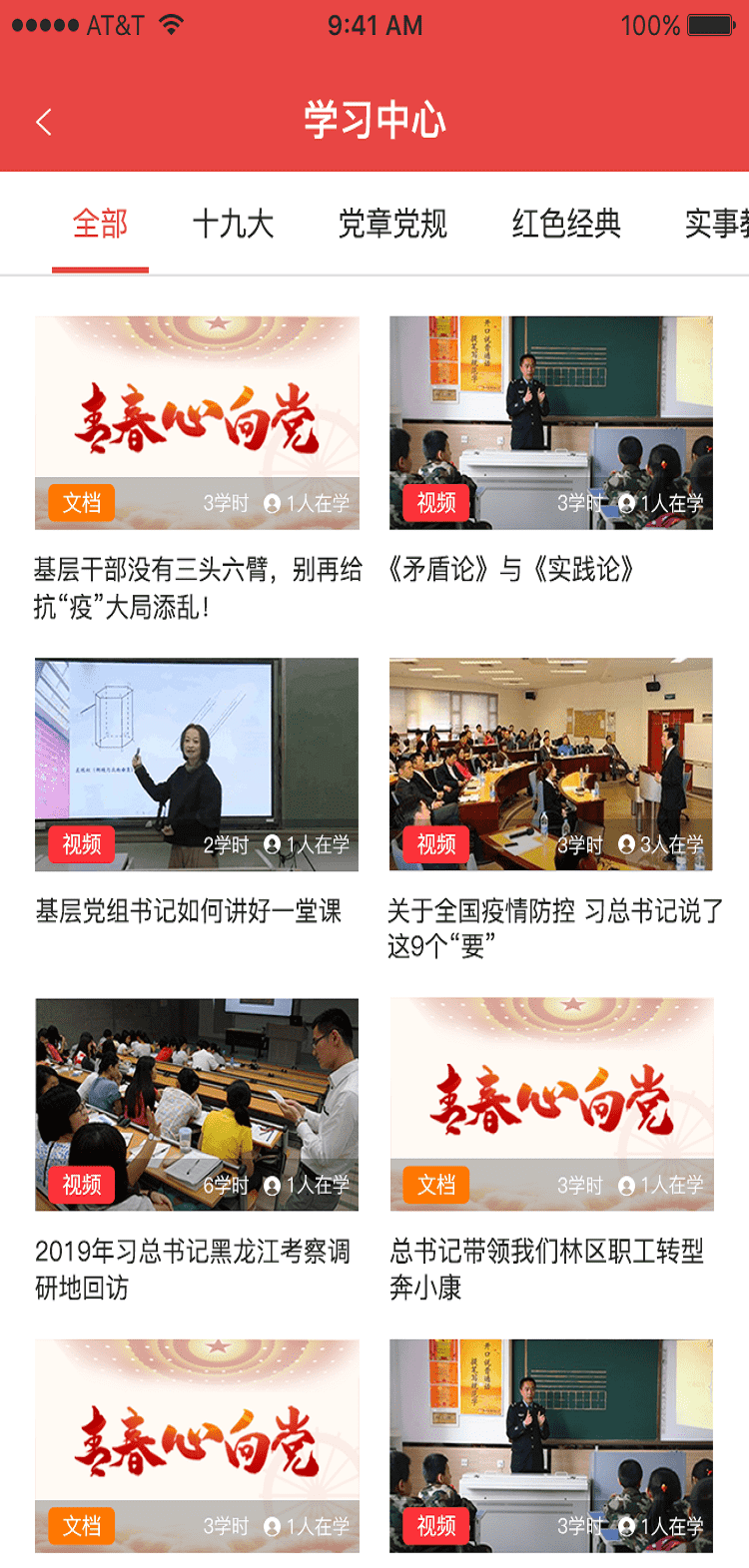Viewport: 749px width, 1568px height.
Task: Open the document 总书记带领我们林区职工转型奔小康
Action: (x=551, y=1105)
